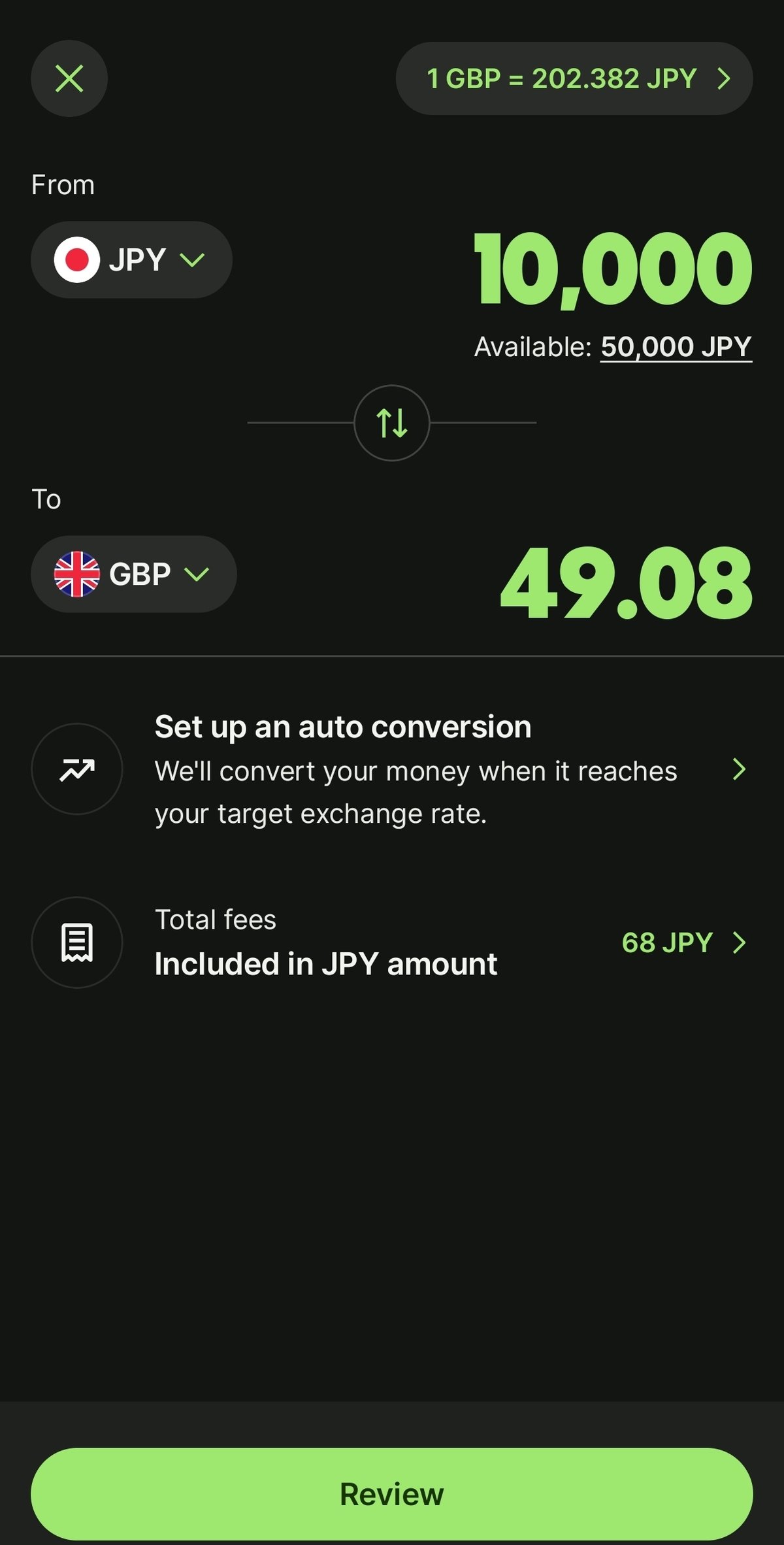The width and height of the screenshot is (784, 1545).
Task: Open the JPY source currency dropdown
Action: coord(131,260)
